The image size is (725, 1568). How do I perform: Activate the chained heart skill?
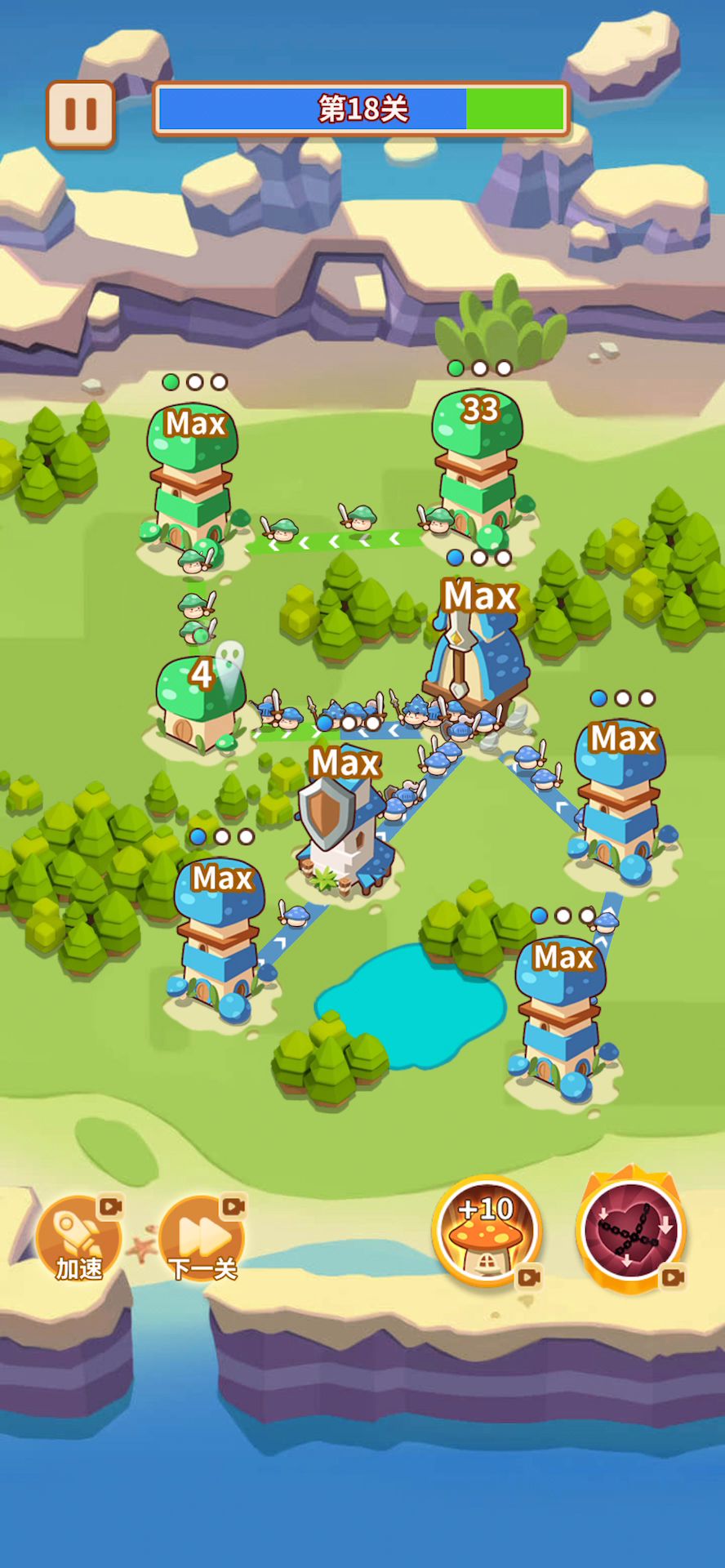(631, 1230)
